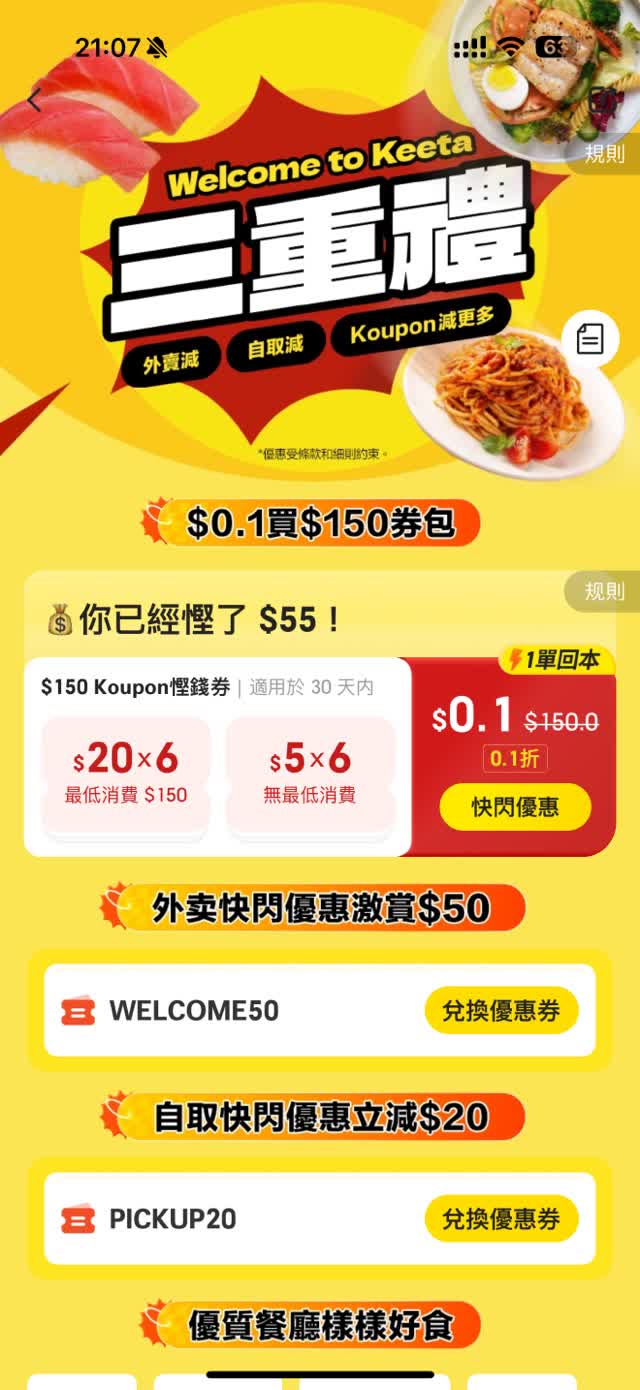Open the $5×6 no-minimum coupon tile

(310, 774)
